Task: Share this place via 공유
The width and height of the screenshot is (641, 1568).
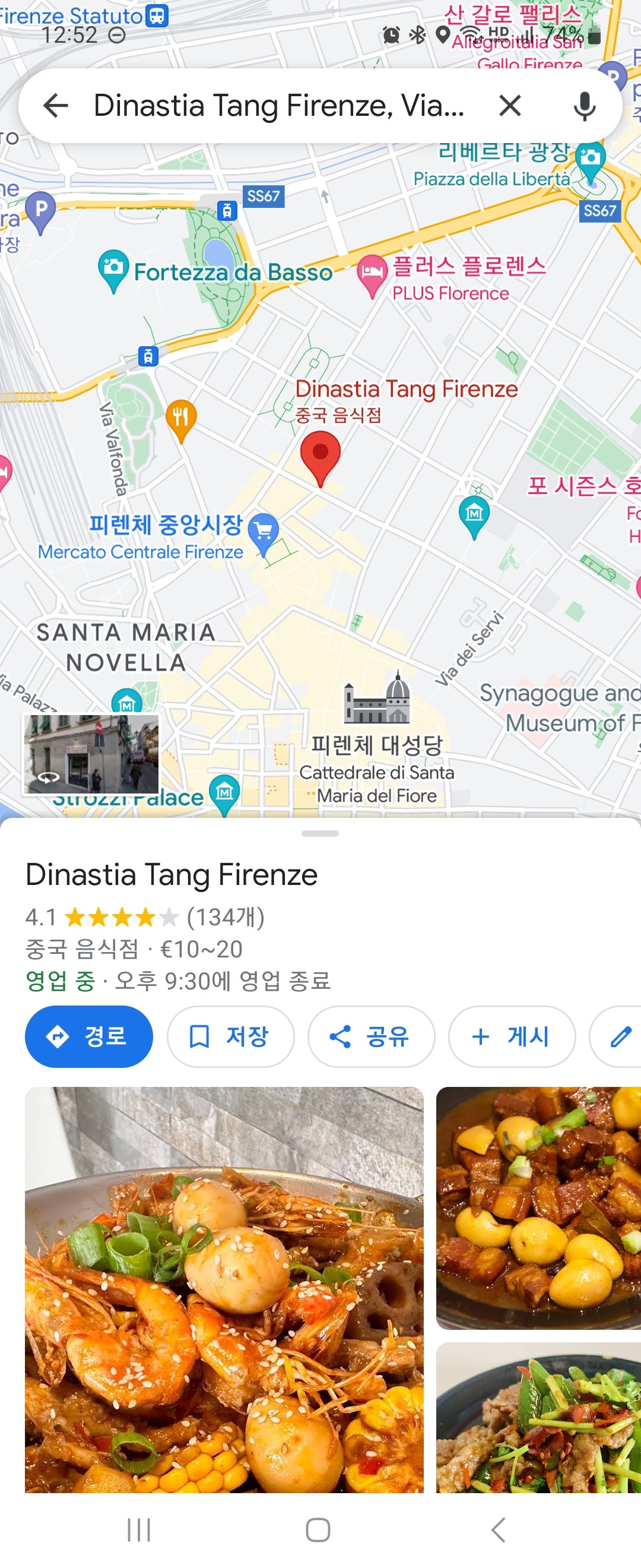Action: (x=371, y=1036)
